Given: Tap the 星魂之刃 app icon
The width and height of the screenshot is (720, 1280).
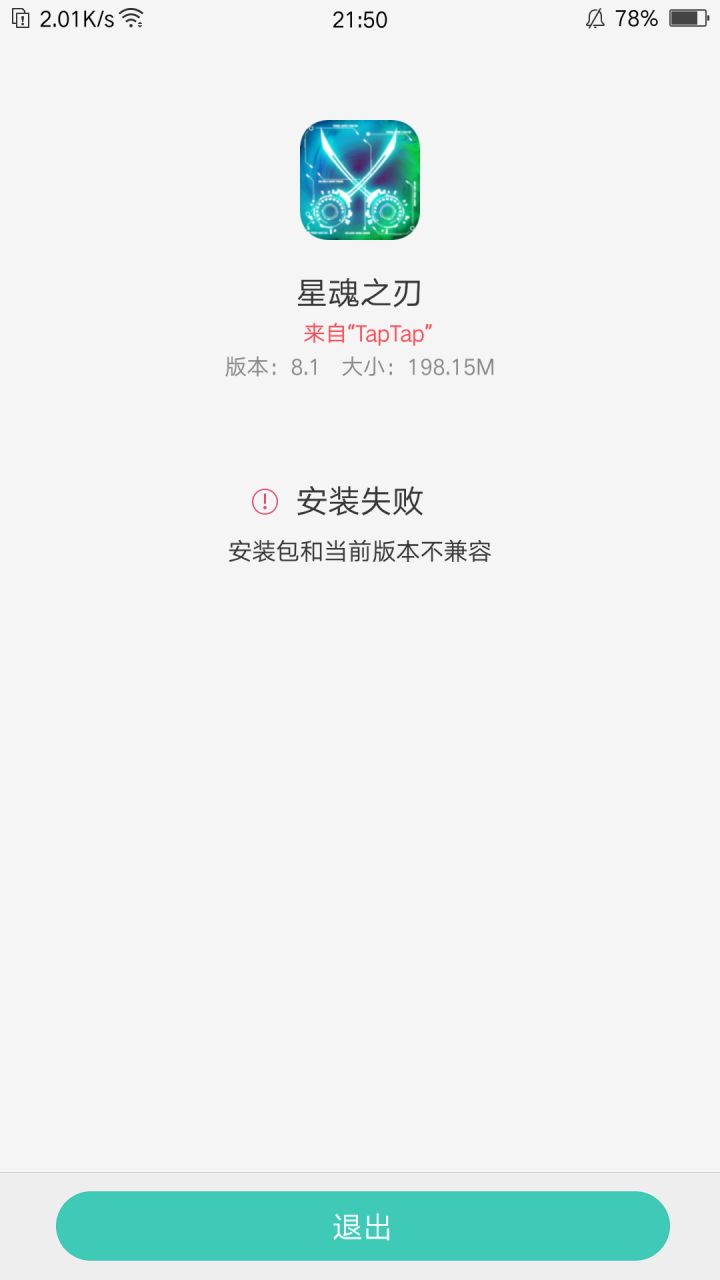Looking at the screenshot, I should tap(358, 180).
